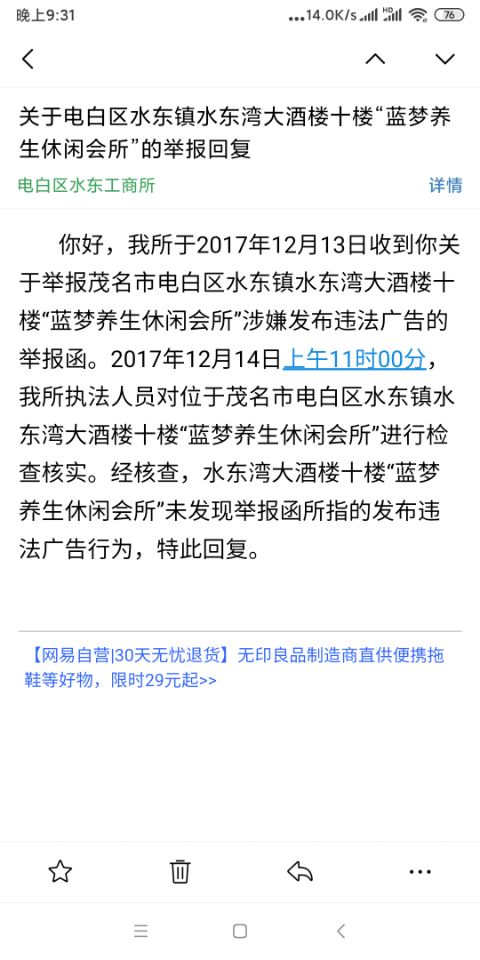The image size is (480, 960).
Task: Open the previous email with up arrow
Action: (375, 59)
